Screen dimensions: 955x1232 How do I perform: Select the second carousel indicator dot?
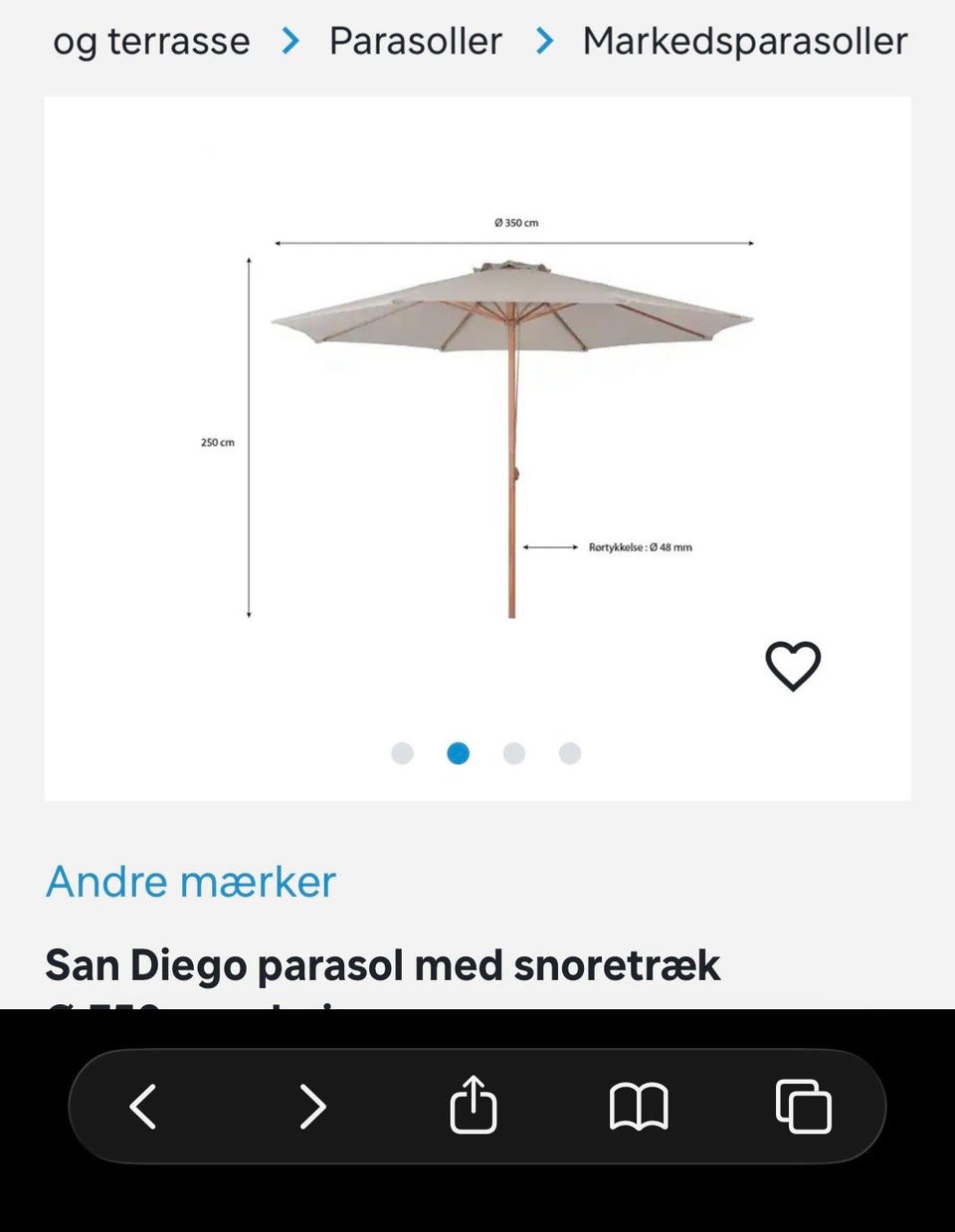pos(458,753)
